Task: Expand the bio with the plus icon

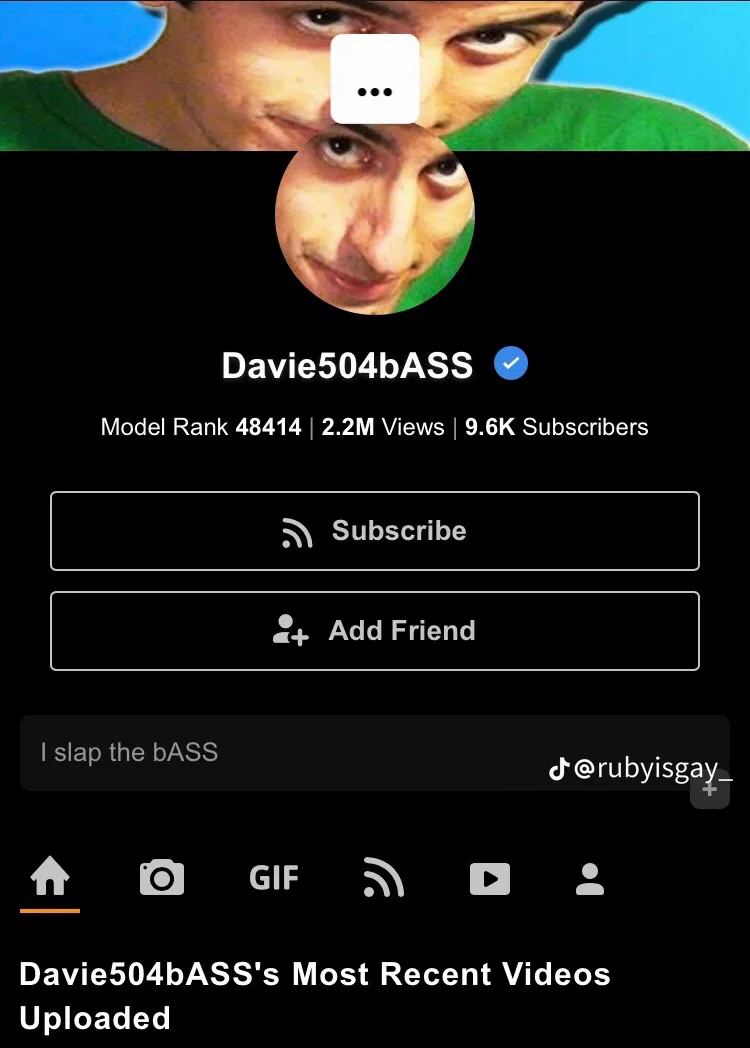Action: pyautogui.click(x=710, y=790)
